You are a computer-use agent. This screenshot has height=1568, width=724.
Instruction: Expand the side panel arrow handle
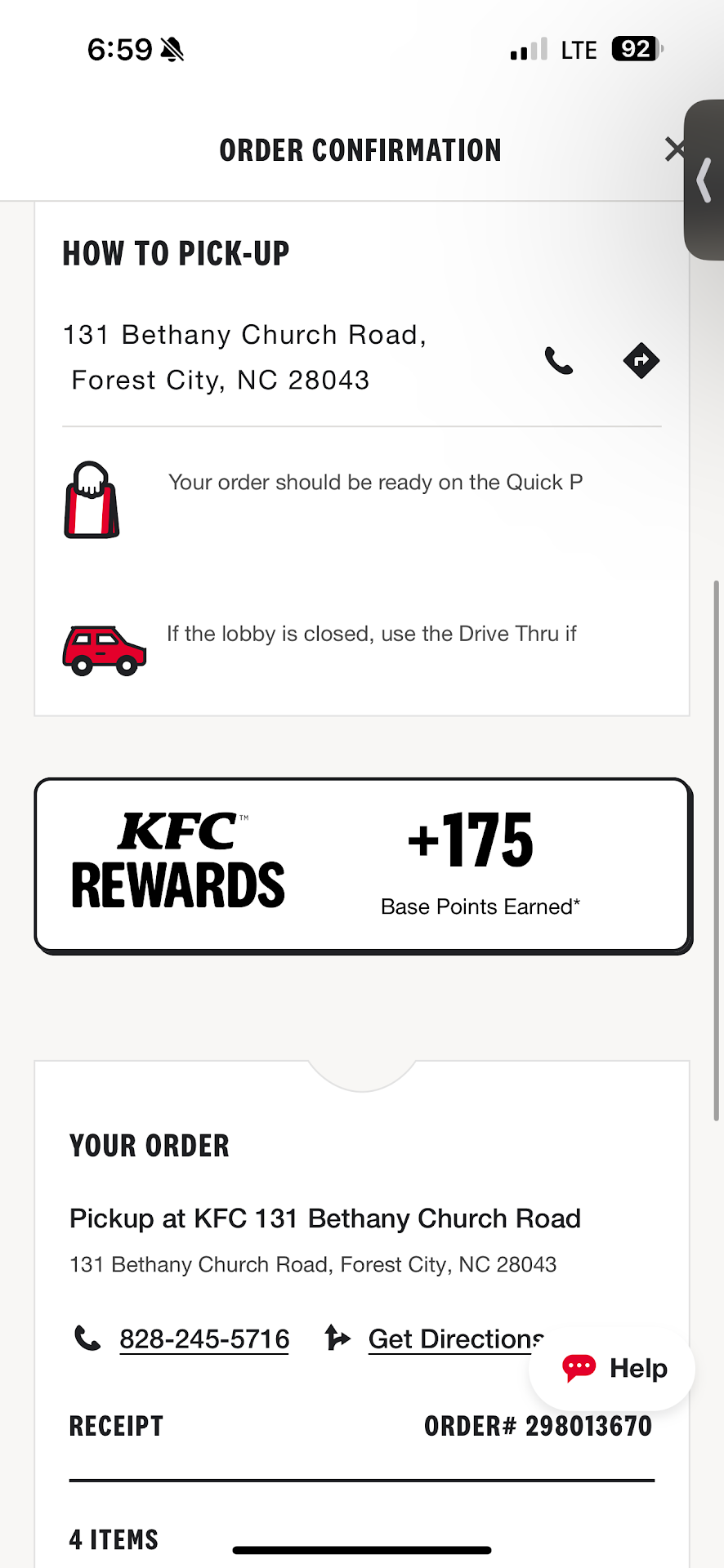pos(704,180)
